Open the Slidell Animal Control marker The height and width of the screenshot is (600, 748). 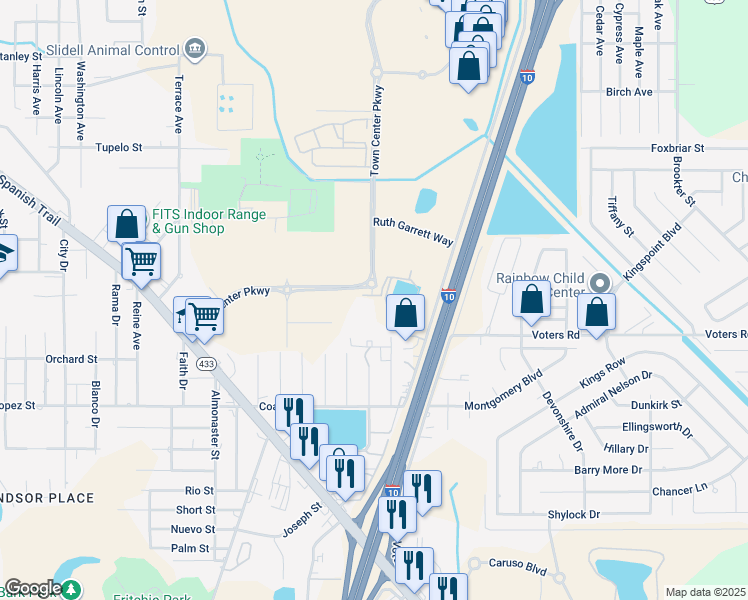click(x=195, y=49)
